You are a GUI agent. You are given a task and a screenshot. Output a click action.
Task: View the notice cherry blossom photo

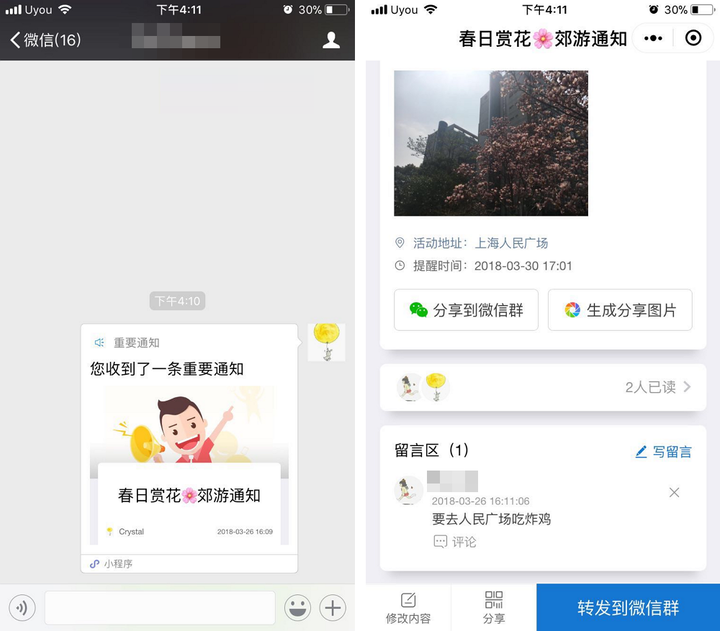pos(491,143)
